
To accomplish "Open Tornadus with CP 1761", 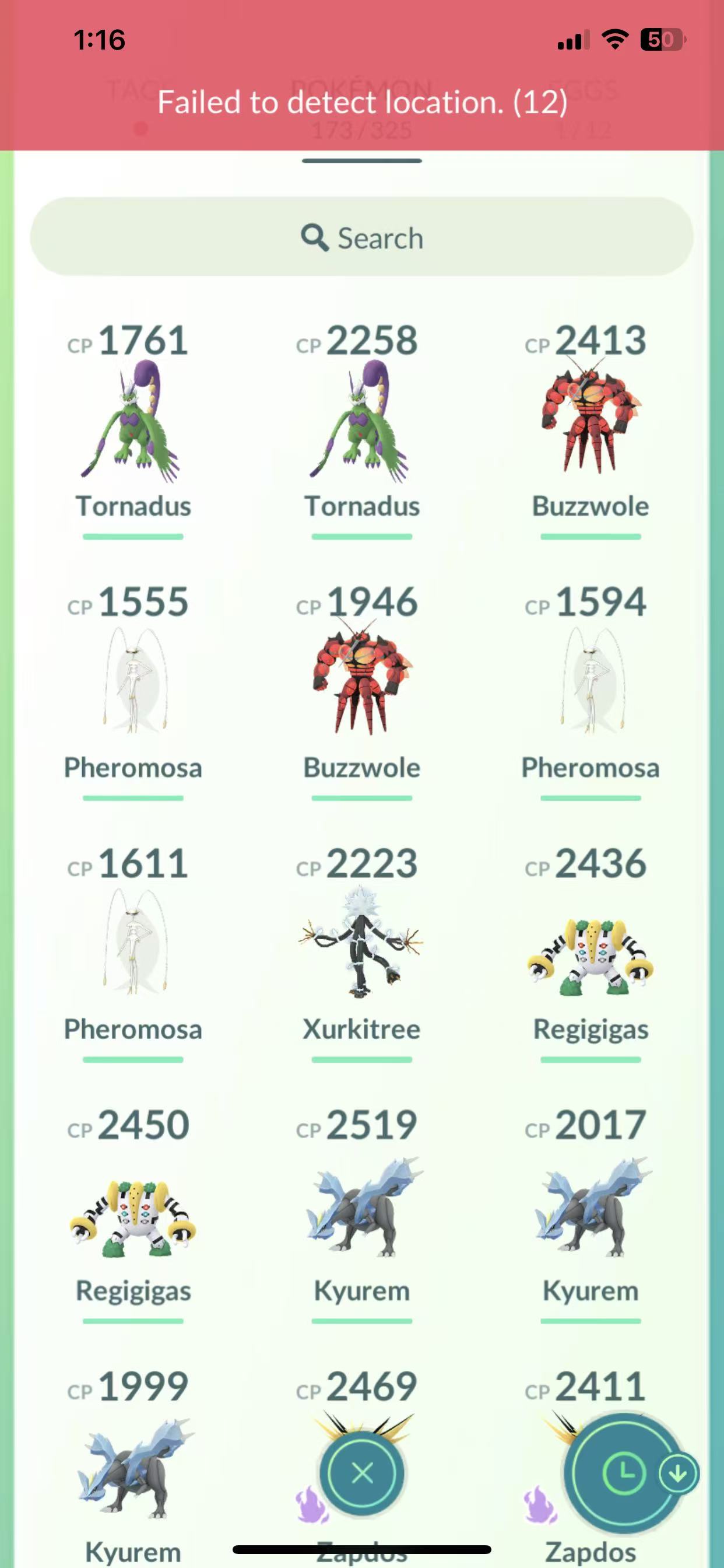I will pos(133,423).
